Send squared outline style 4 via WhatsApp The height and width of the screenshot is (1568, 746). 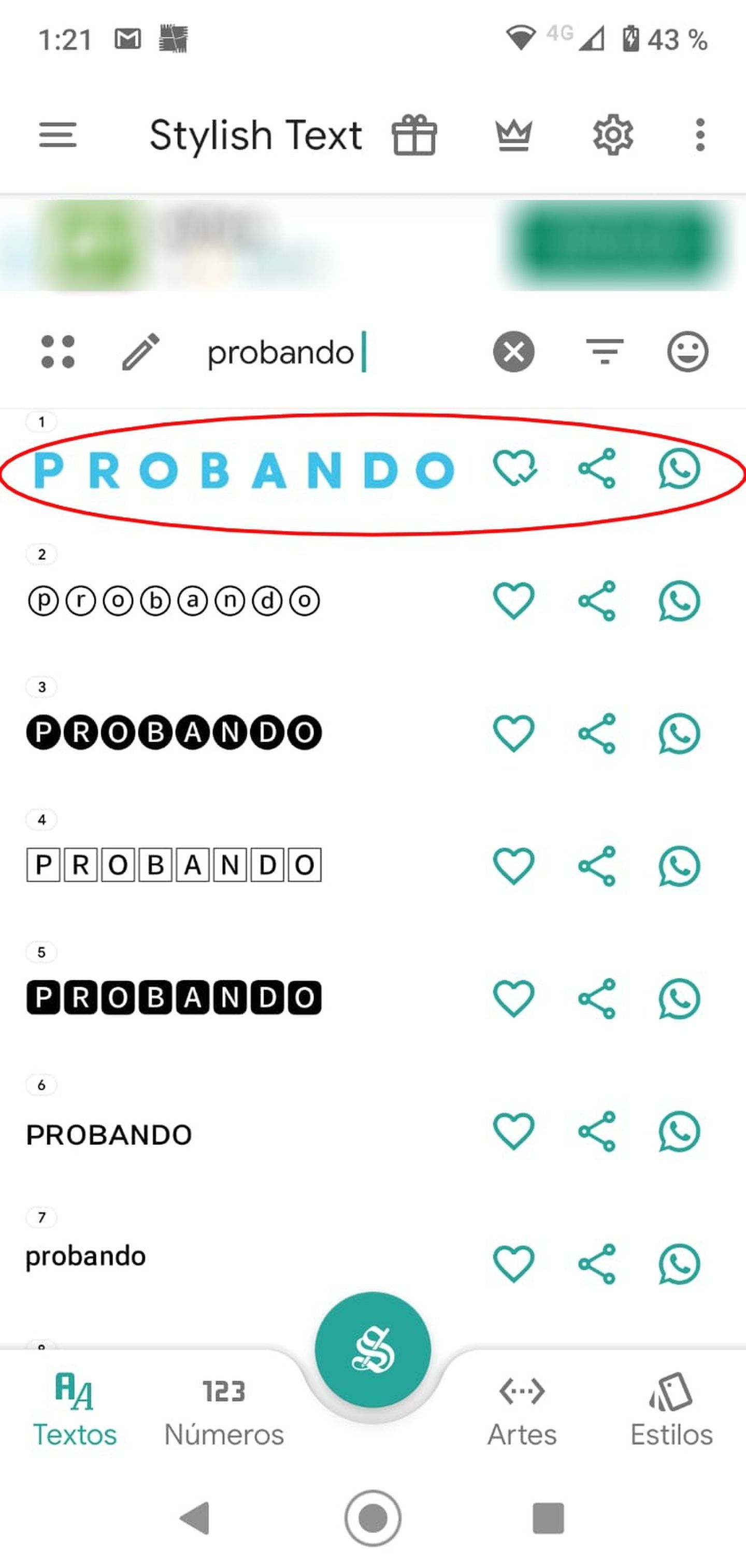(x=679, y=866)
